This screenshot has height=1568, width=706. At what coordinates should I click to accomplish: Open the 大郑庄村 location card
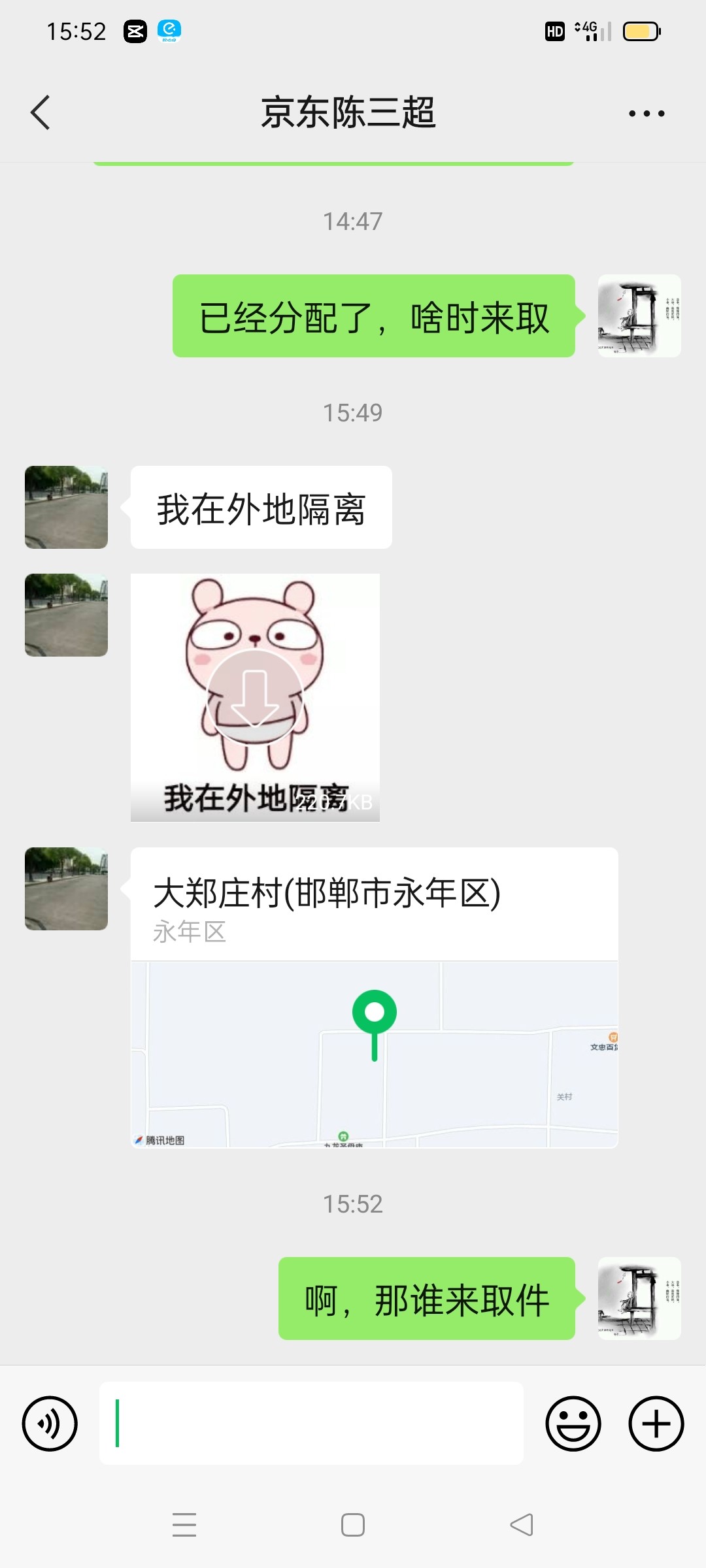coord(374,997)
